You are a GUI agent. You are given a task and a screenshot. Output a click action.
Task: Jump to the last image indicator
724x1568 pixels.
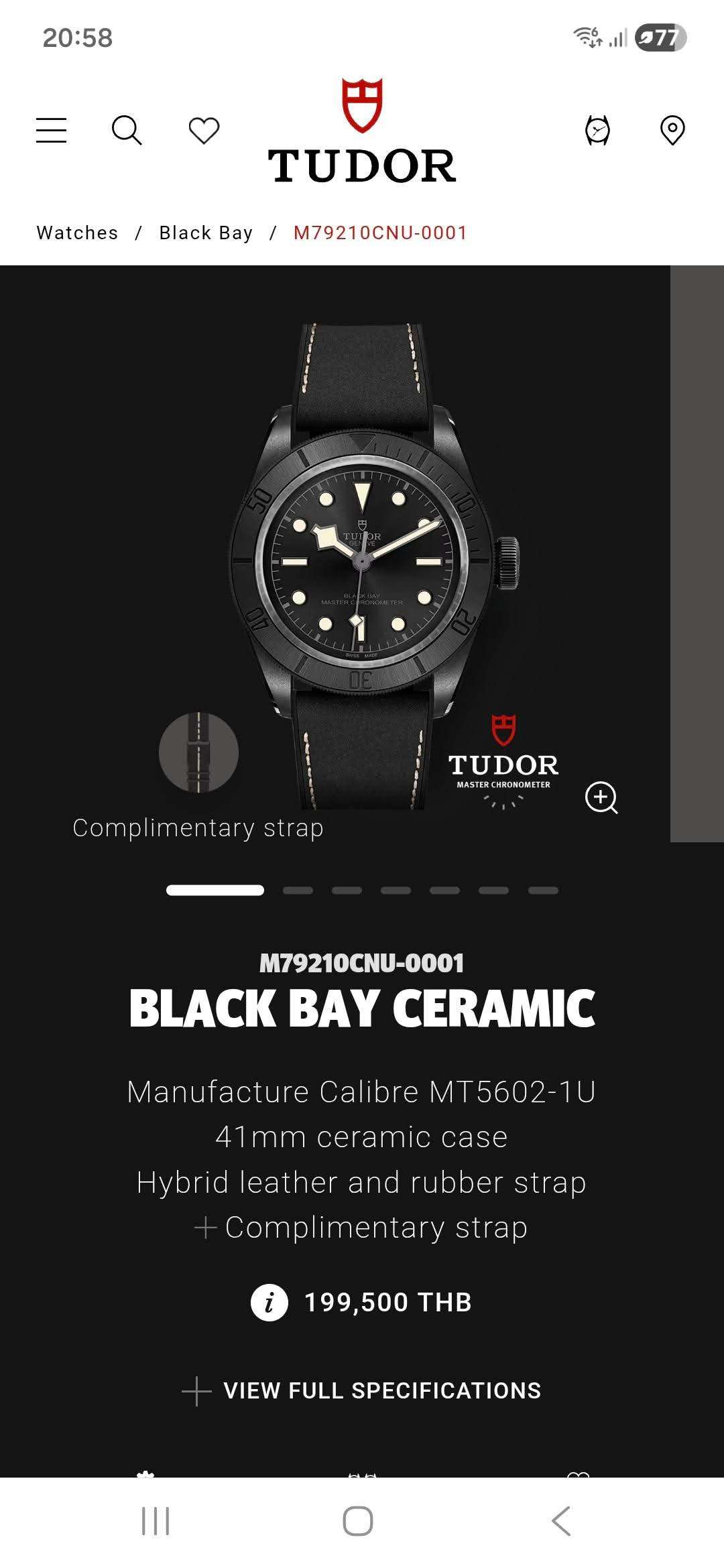tap(543, 891)
